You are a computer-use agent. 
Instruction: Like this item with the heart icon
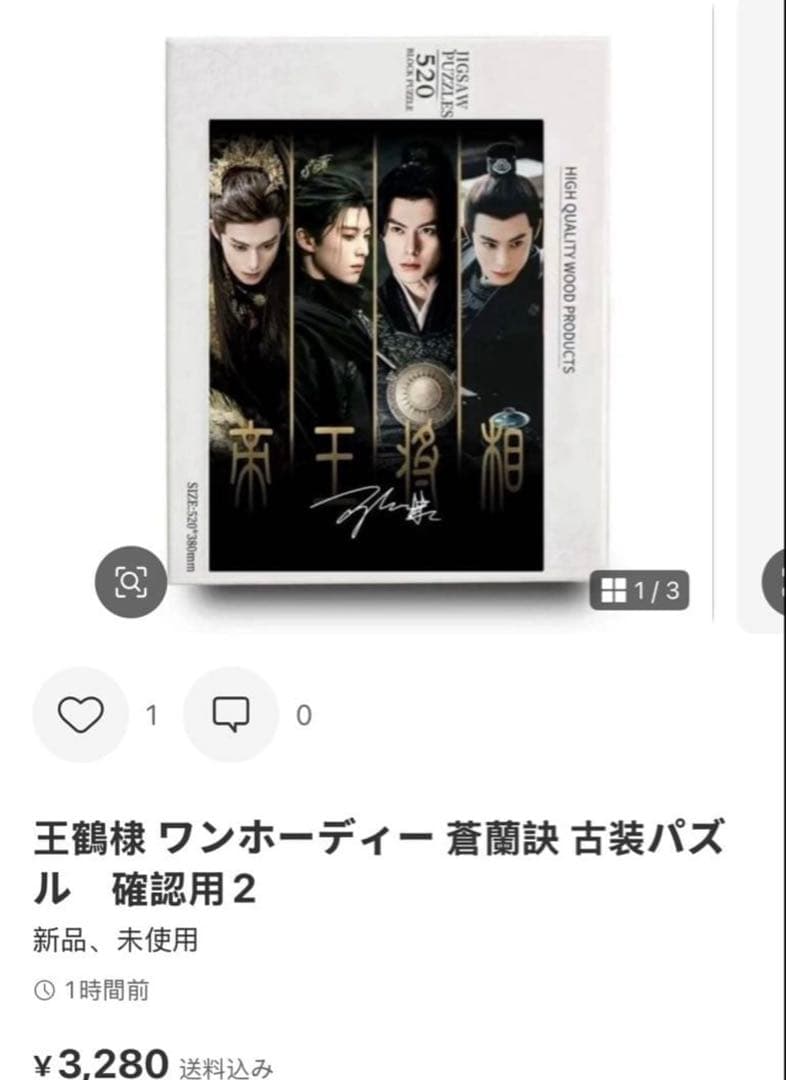pos(80,714)
